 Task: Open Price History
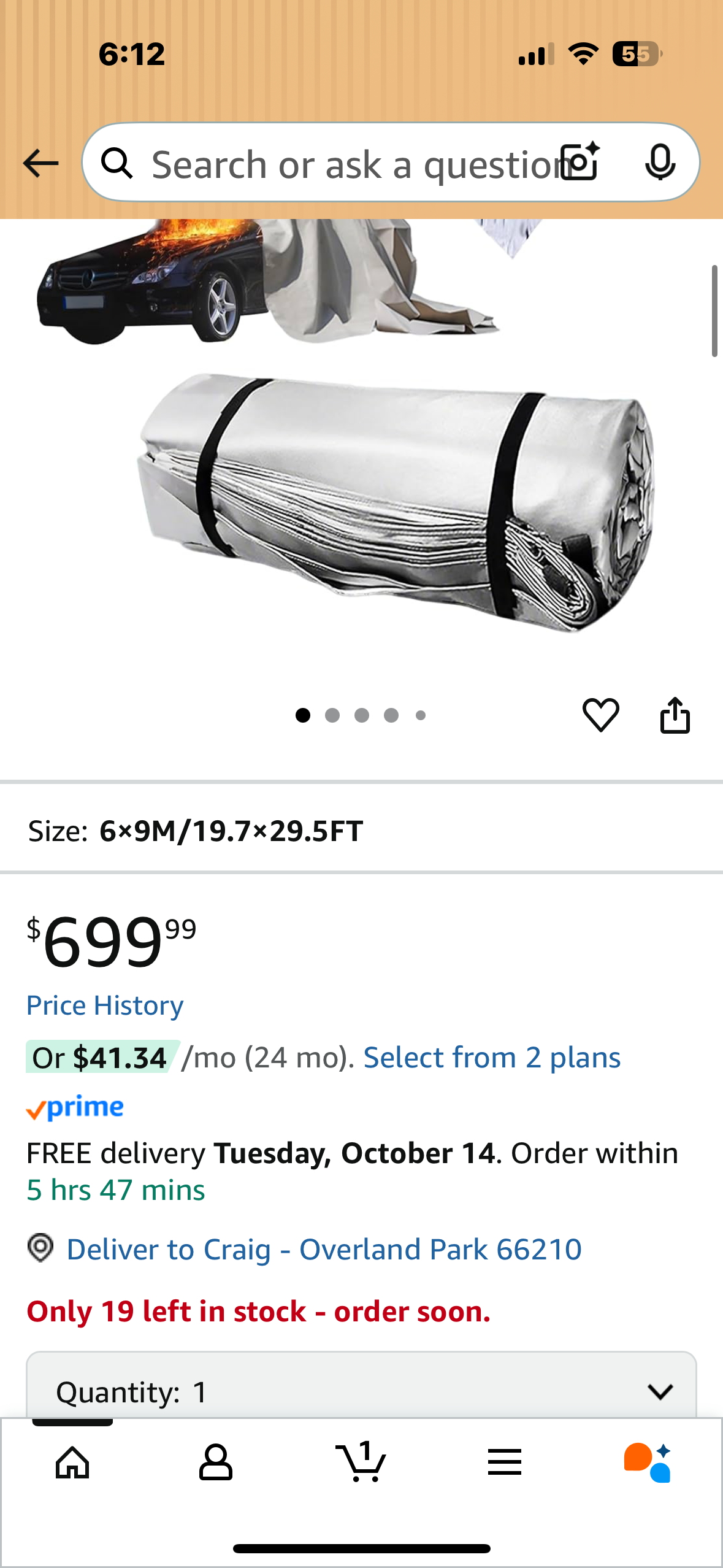tap(105, 1005)
